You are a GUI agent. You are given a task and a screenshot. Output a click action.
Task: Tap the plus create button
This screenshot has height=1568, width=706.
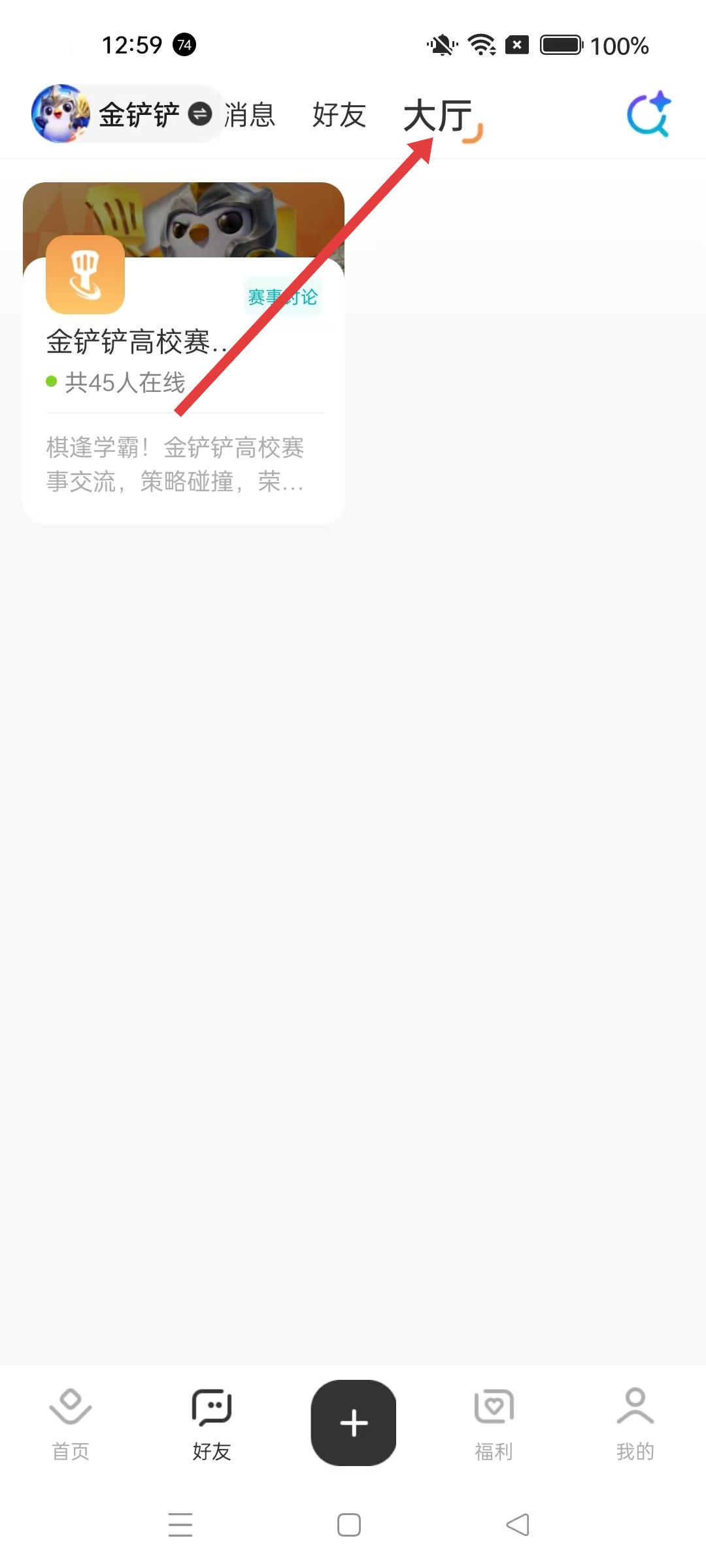point(354,1422)
